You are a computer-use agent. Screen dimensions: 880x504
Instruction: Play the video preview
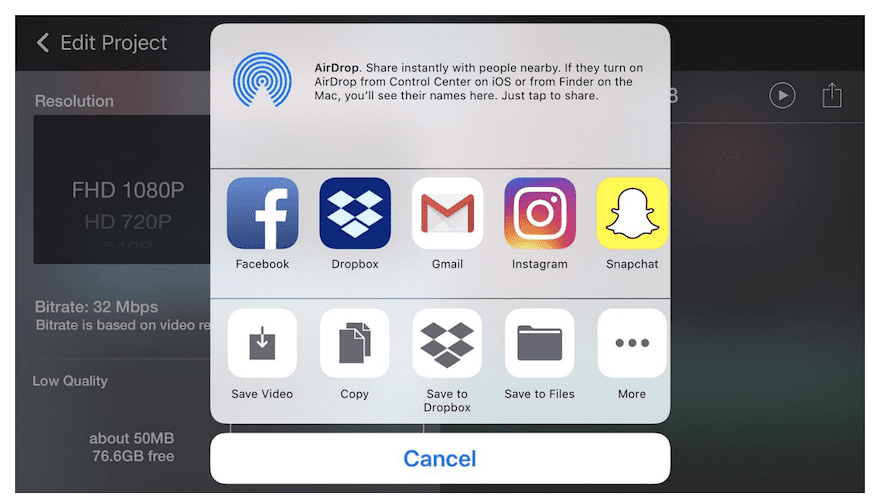click(x=782, y=95)
